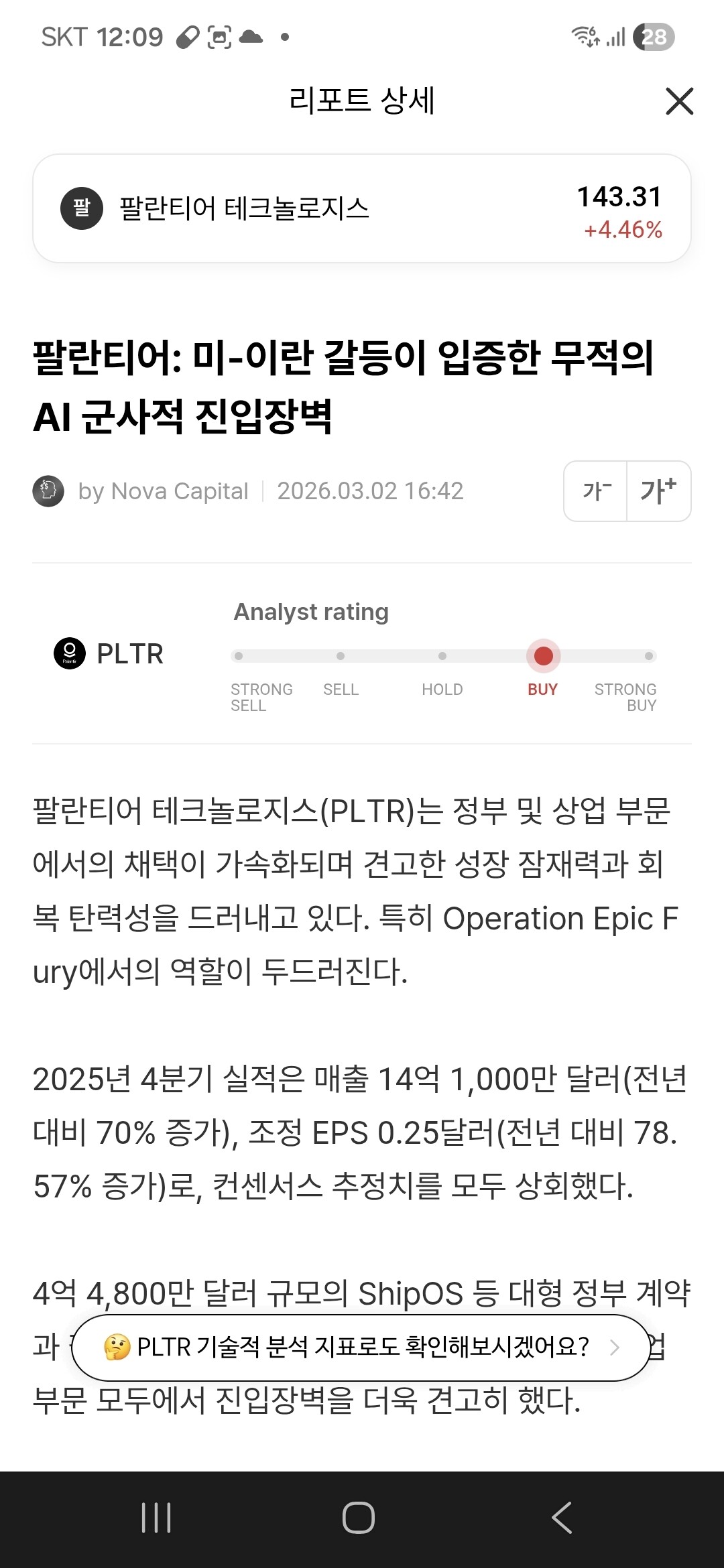Screen dimensions: 724x1568
Task: Open recent apps from navigation bar
Action: [156, 1518]
